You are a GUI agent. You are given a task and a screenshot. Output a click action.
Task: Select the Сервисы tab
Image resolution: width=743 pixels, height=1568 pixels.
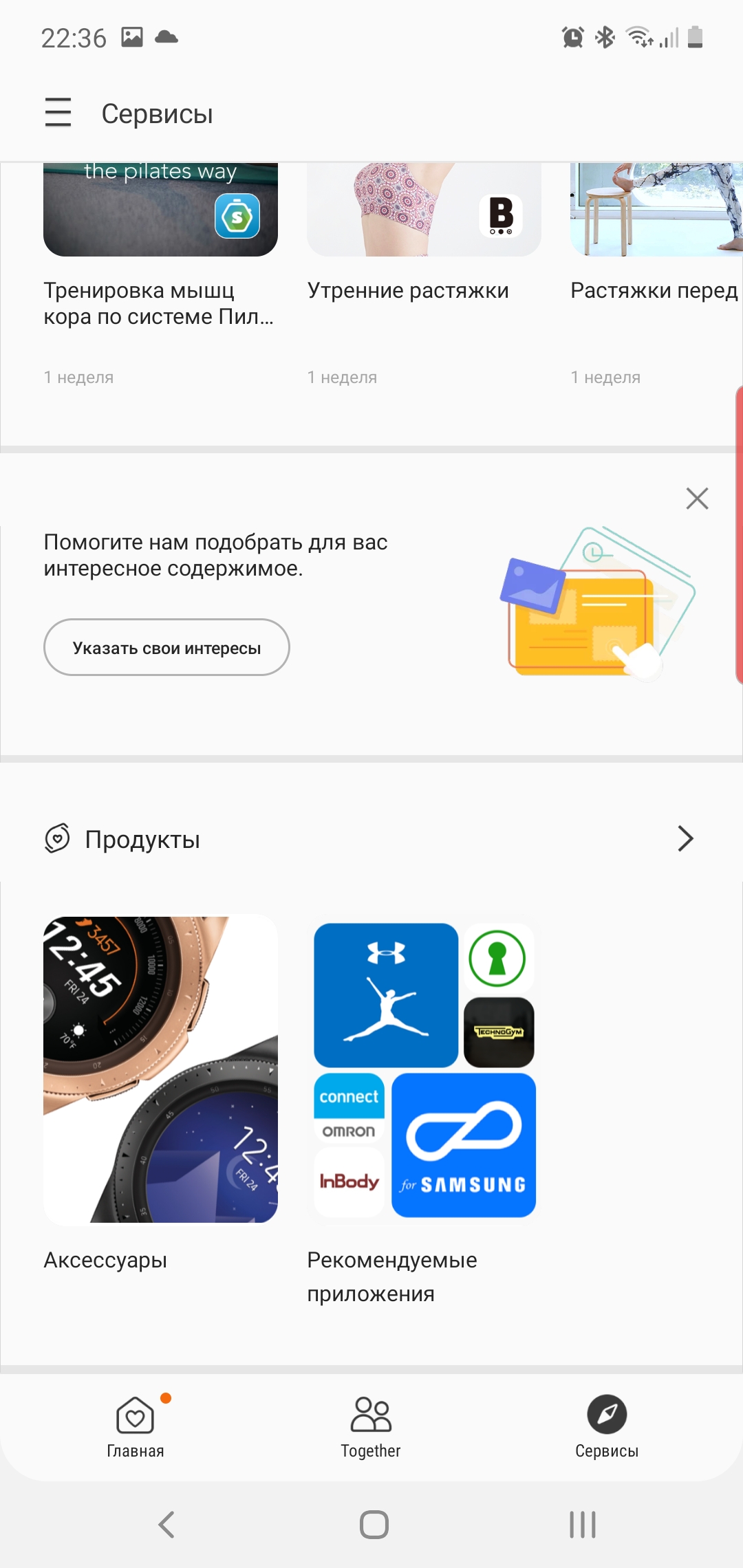point(606,1426)
